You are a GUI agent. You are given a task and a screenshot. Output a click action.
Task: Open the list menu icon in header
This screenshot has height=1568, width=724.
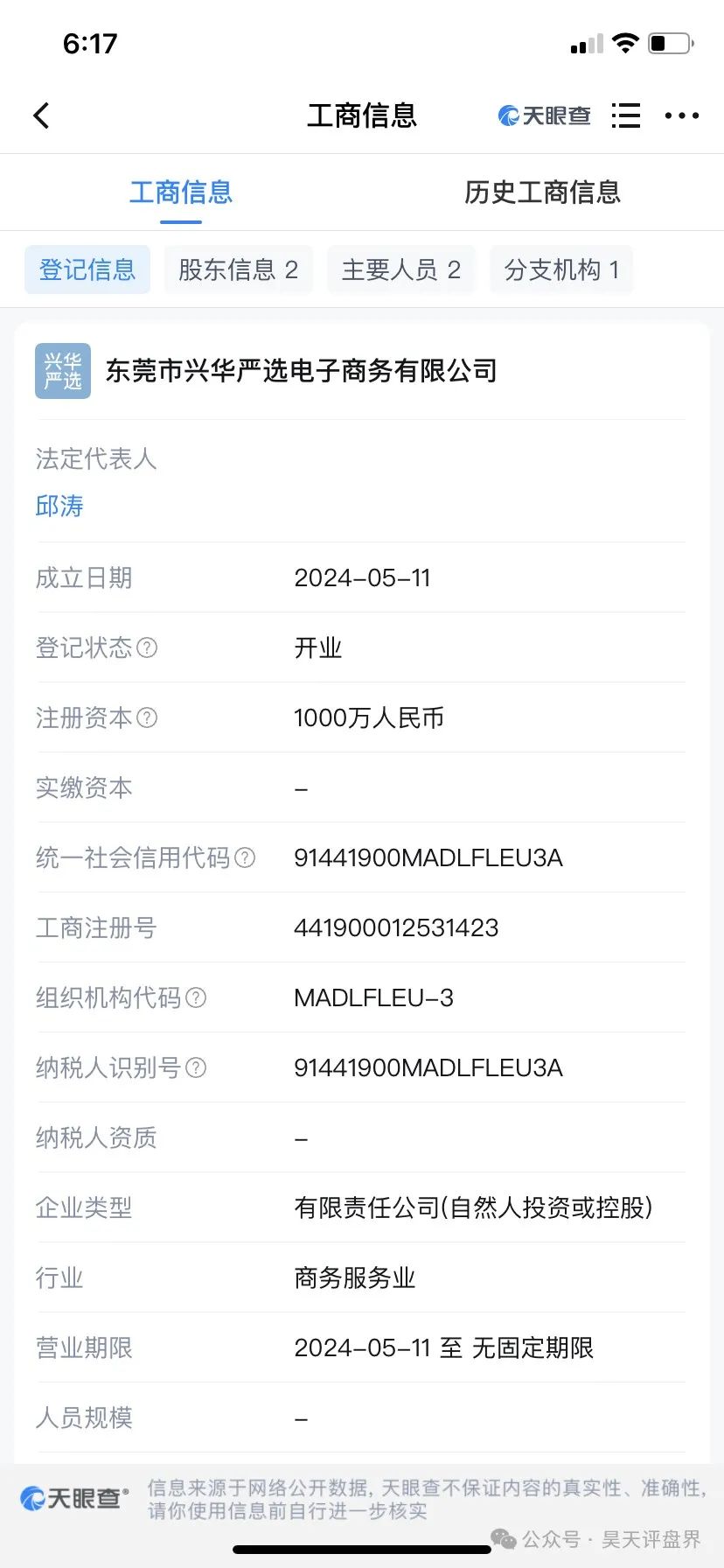(626, 115)
